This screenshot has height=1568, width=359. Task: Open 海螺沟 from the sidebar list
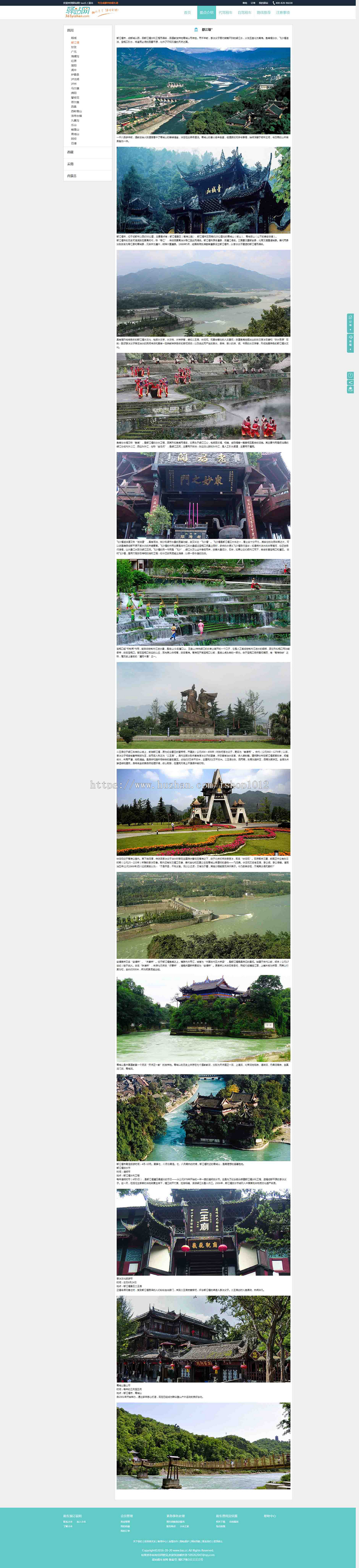click(x=75, y=56)
